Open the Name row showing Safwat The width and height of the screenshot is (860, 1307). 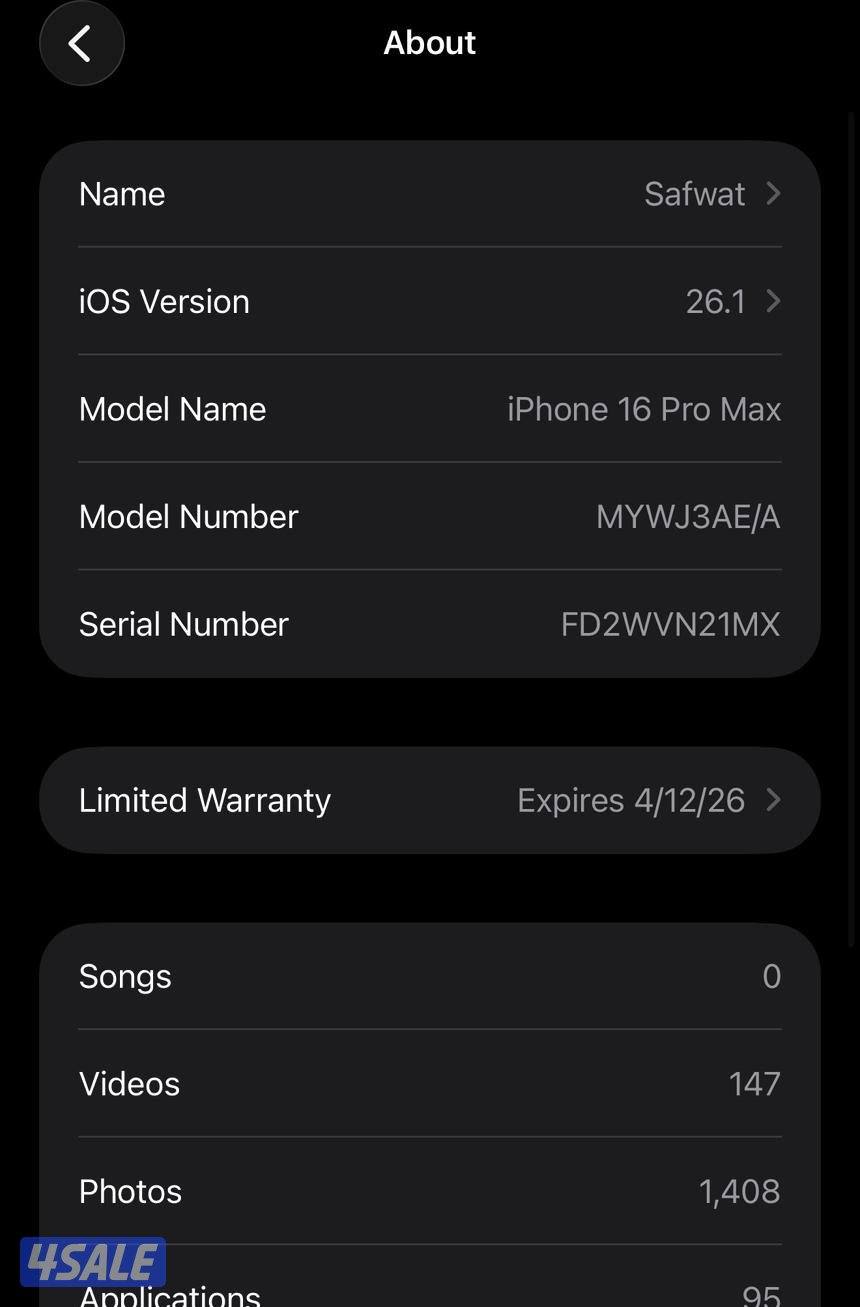(430, 194)
